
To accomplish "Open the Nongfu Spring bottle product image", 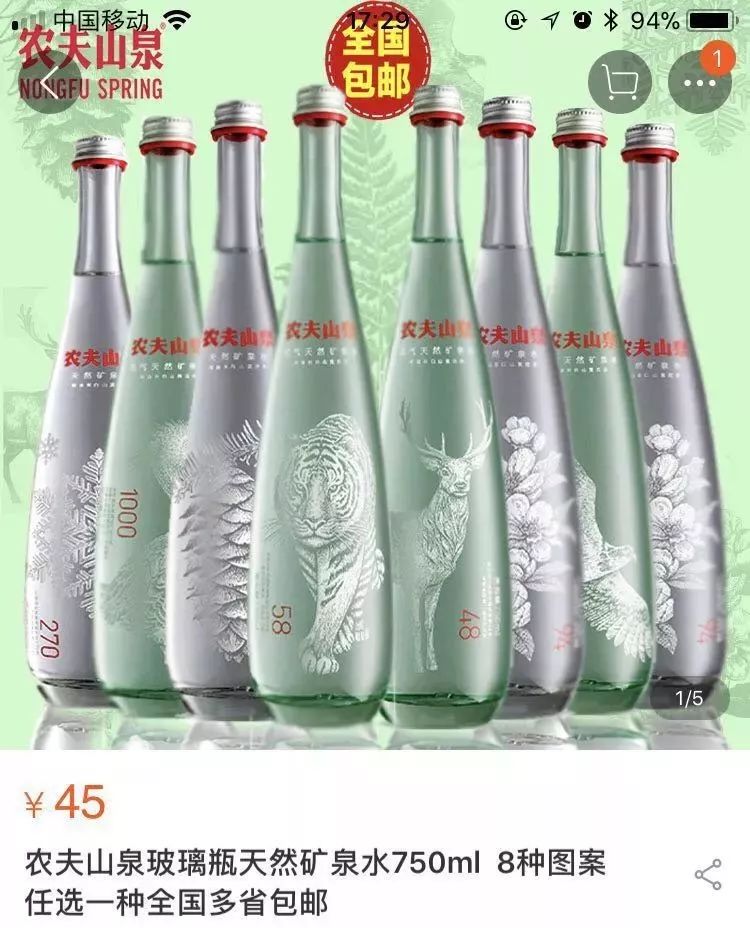I will (375, 420).
